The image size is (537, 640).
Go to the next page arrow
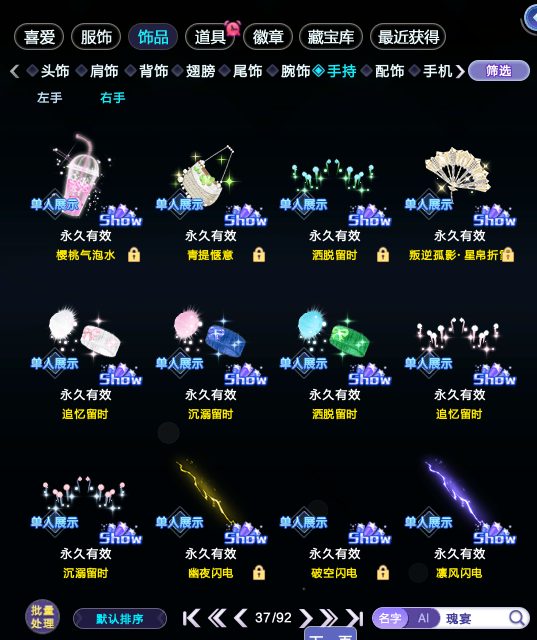(305, 618)
